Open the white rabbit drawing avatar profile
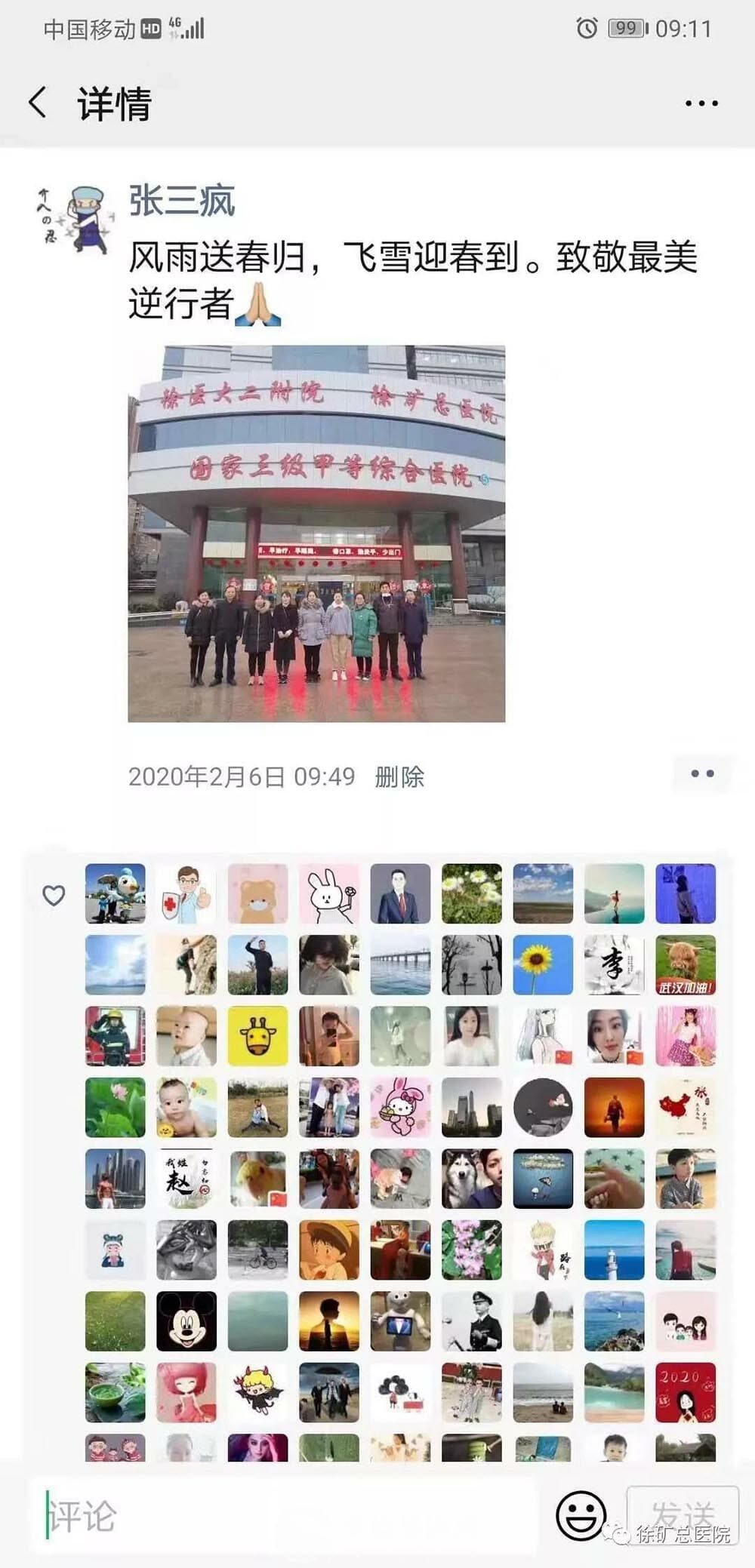 (x=328, y=894)
